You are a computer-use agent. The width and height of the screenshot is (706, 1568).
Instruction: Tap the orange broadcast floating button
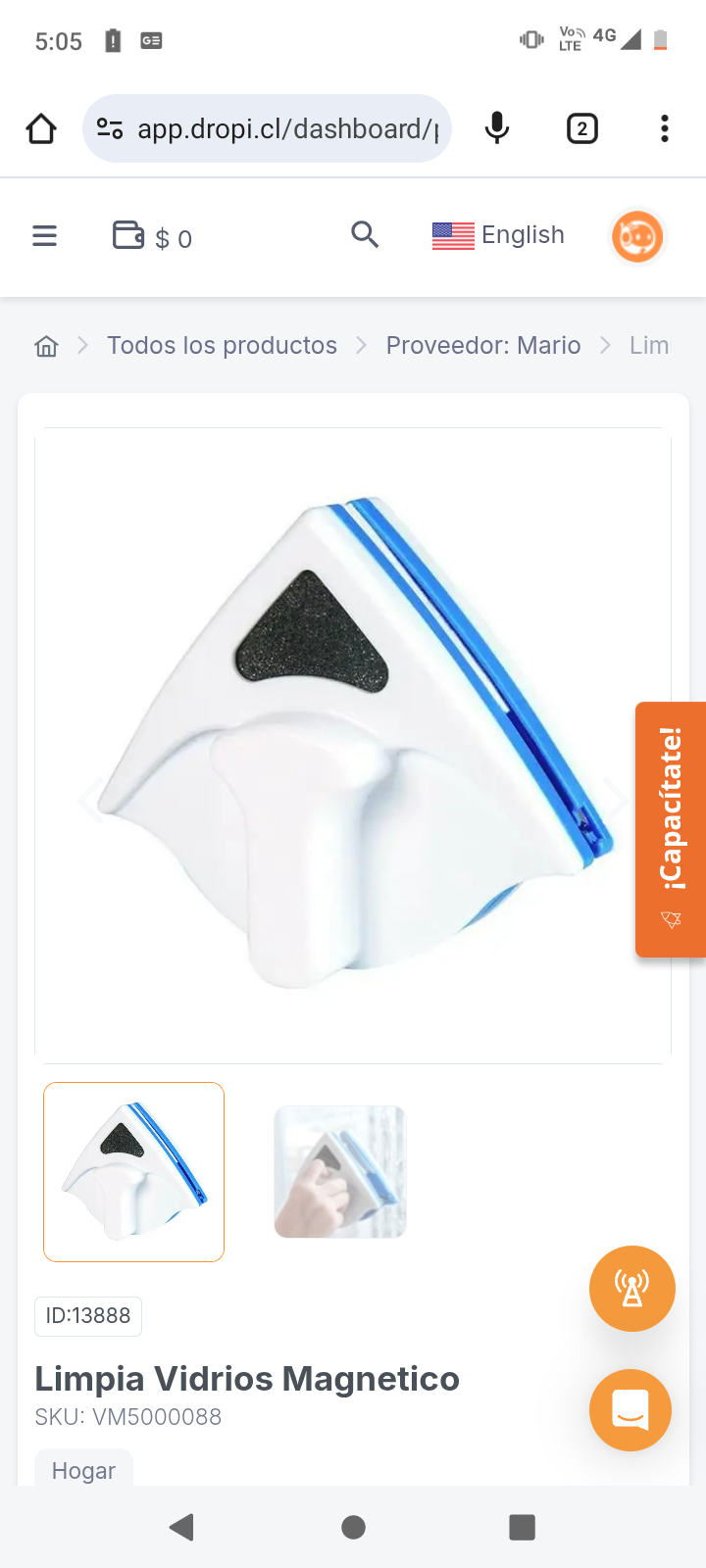[632, 1289]
